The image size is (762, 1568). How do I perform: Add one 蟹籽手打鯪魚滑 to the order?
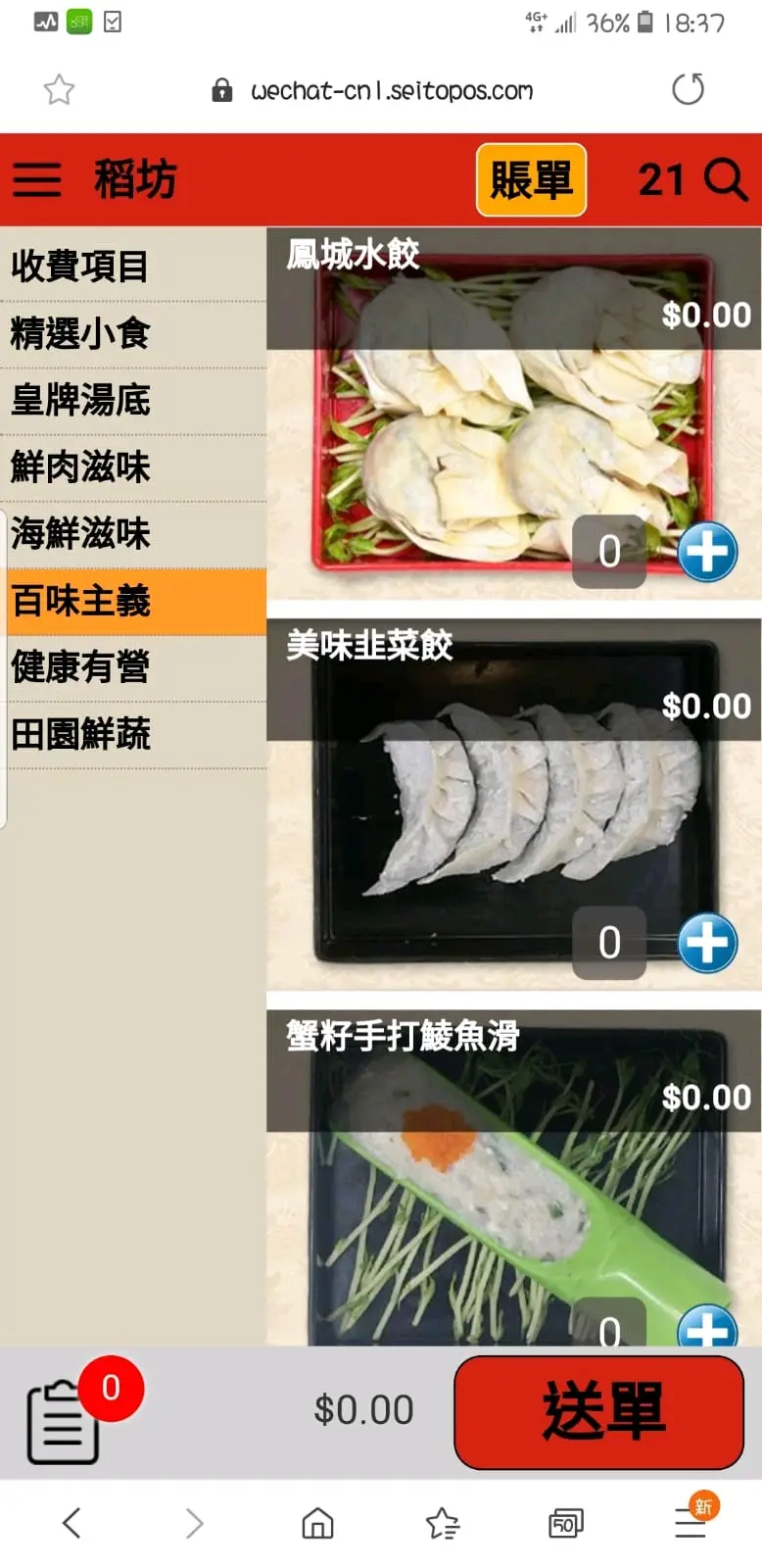707,1327
